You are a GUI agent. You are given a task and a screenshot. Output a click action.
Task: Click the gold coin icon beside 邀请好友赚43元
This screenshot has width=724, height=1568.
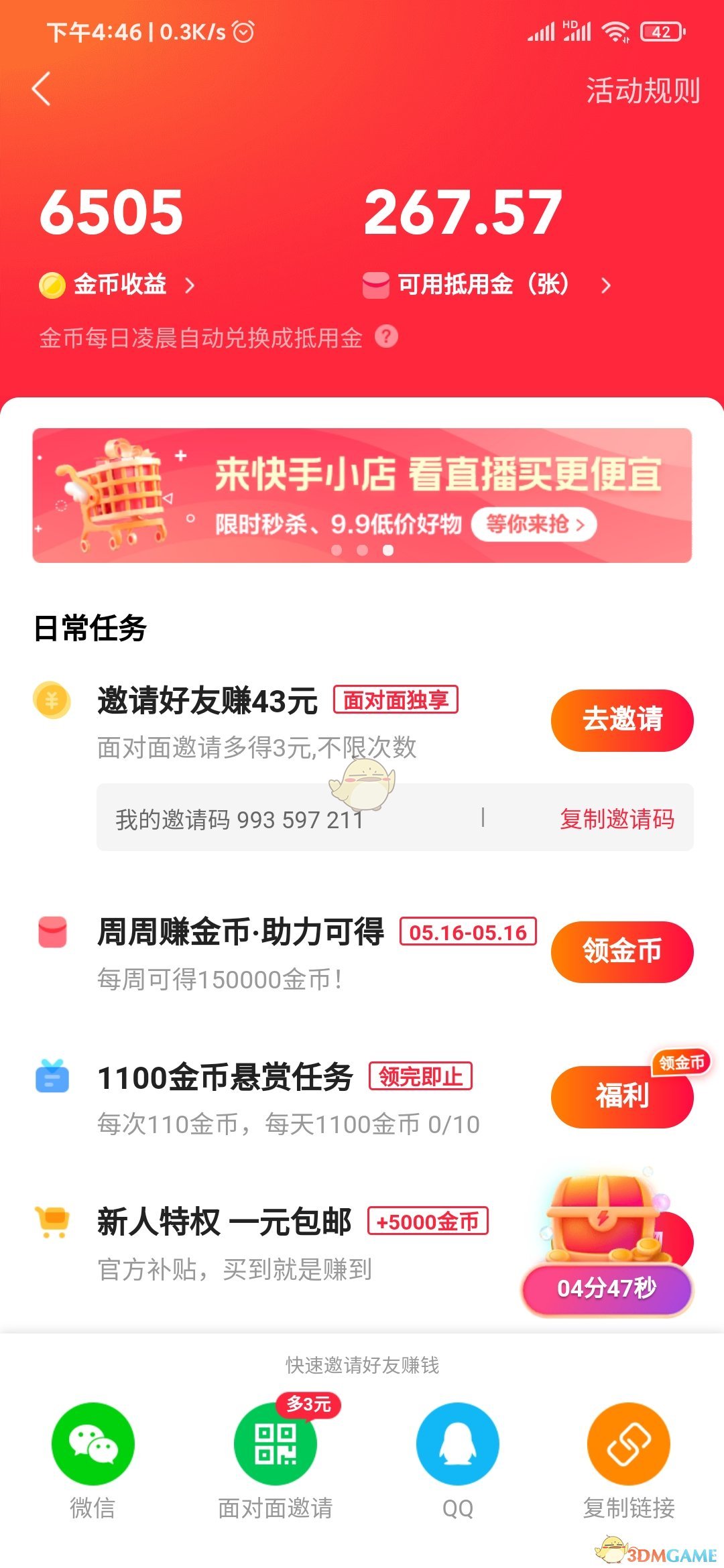click(x=52, y=701)
